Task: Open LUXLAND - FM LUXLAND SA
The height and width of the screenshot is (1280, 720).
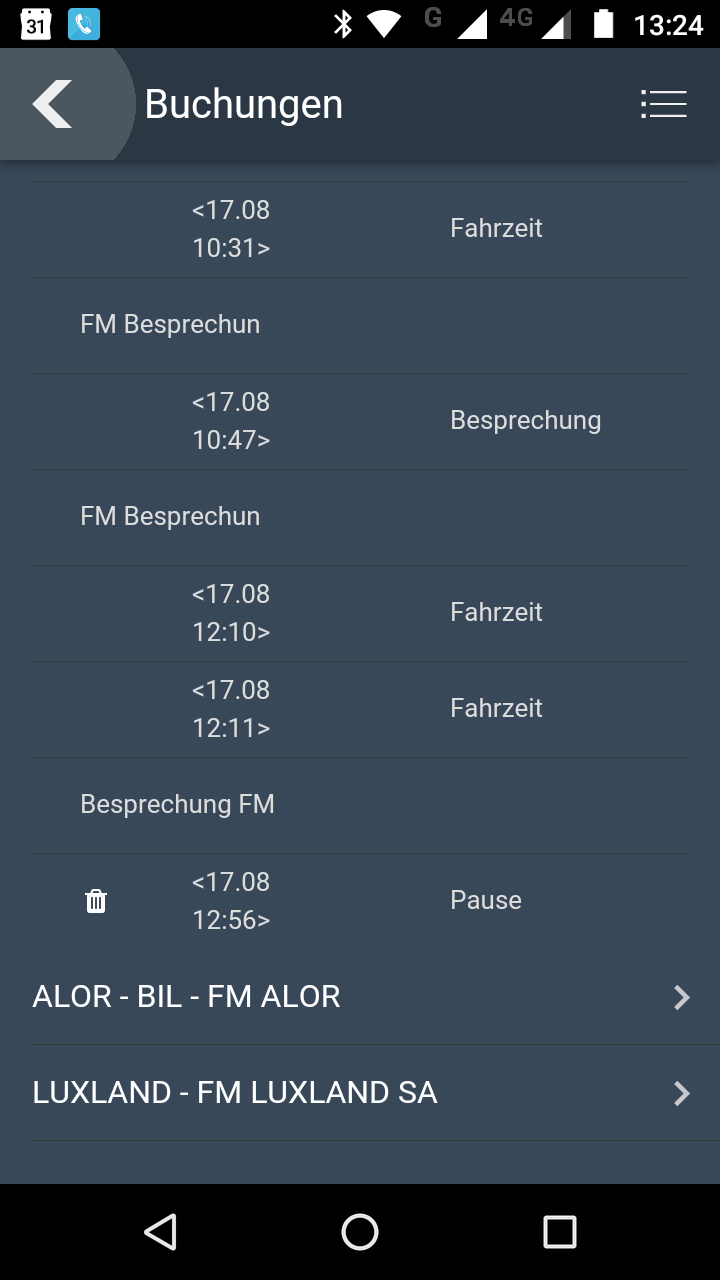Action: (360, 1093)
